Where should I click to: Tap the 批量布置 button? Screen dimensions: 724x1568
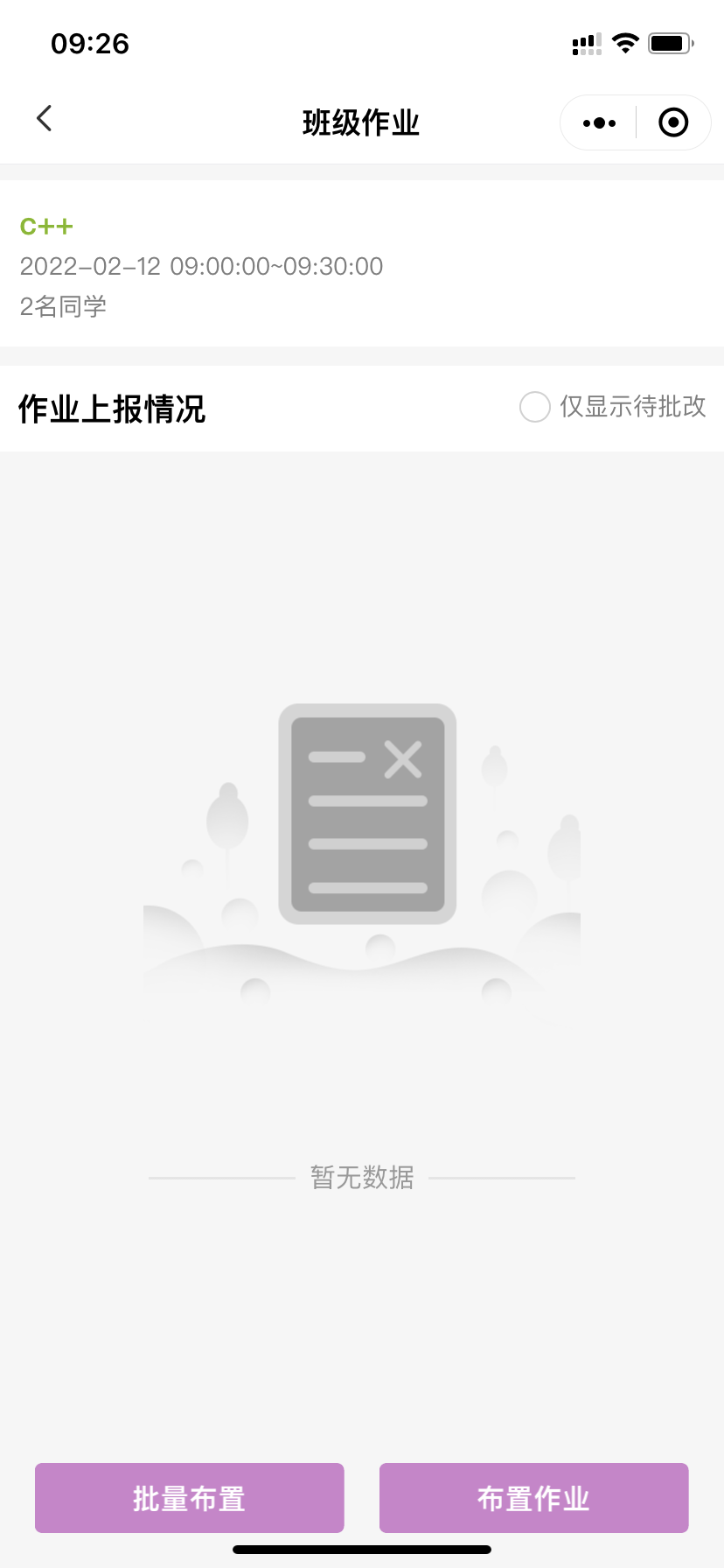189,1497
